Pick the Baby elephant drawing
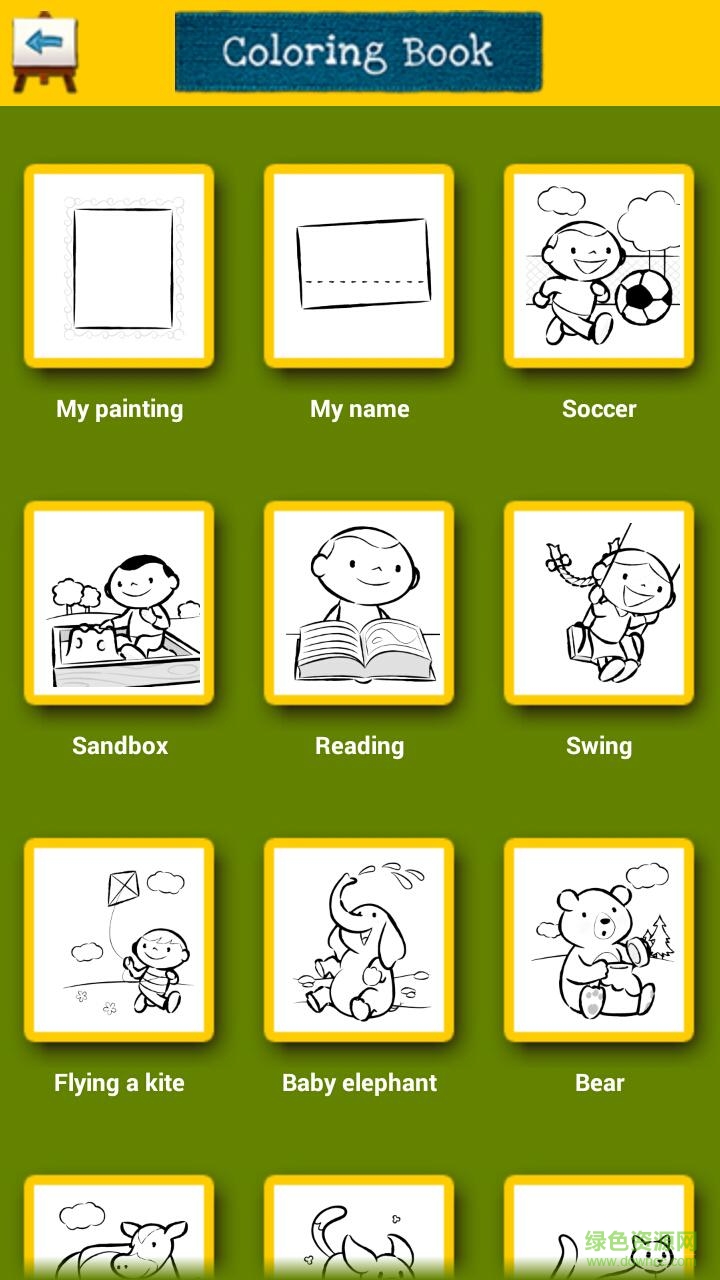Viewport: 720px width, 1280px height. (359, 941)
